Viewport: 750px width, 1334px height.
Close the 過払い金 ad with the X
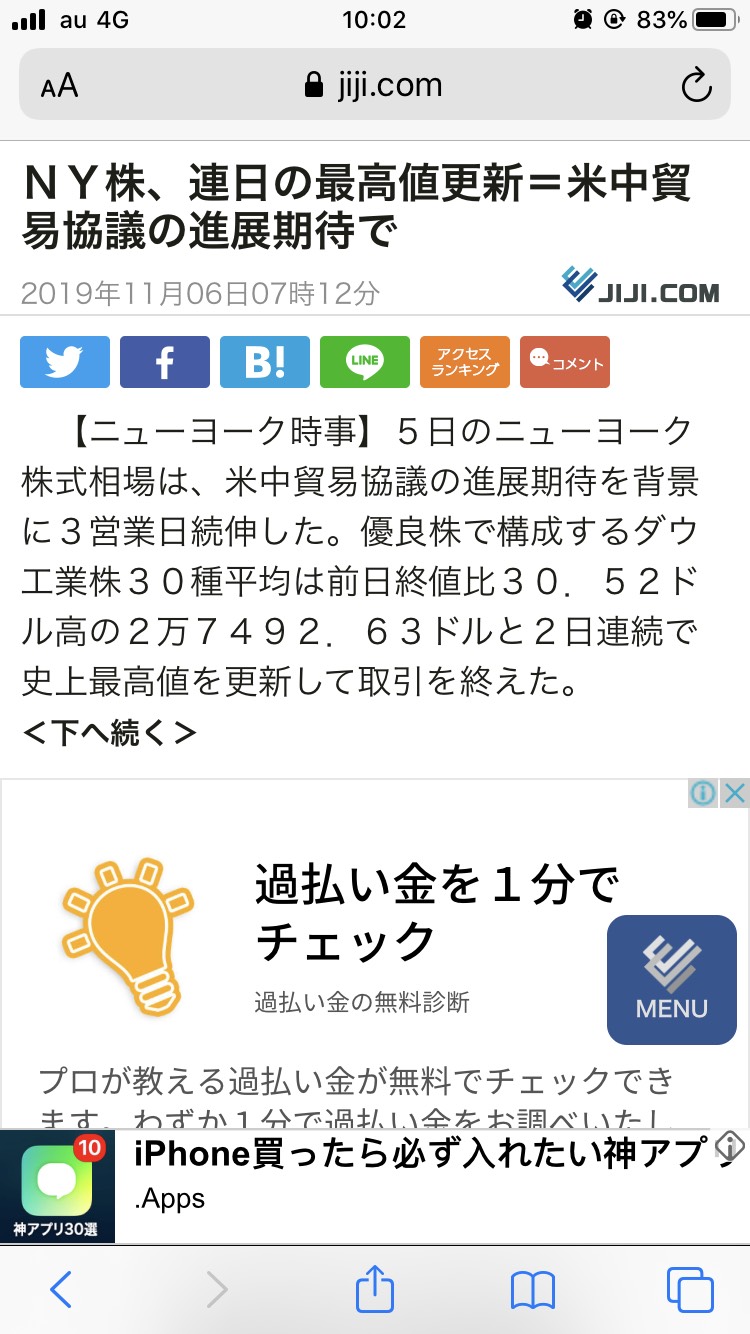pos(734,794)
